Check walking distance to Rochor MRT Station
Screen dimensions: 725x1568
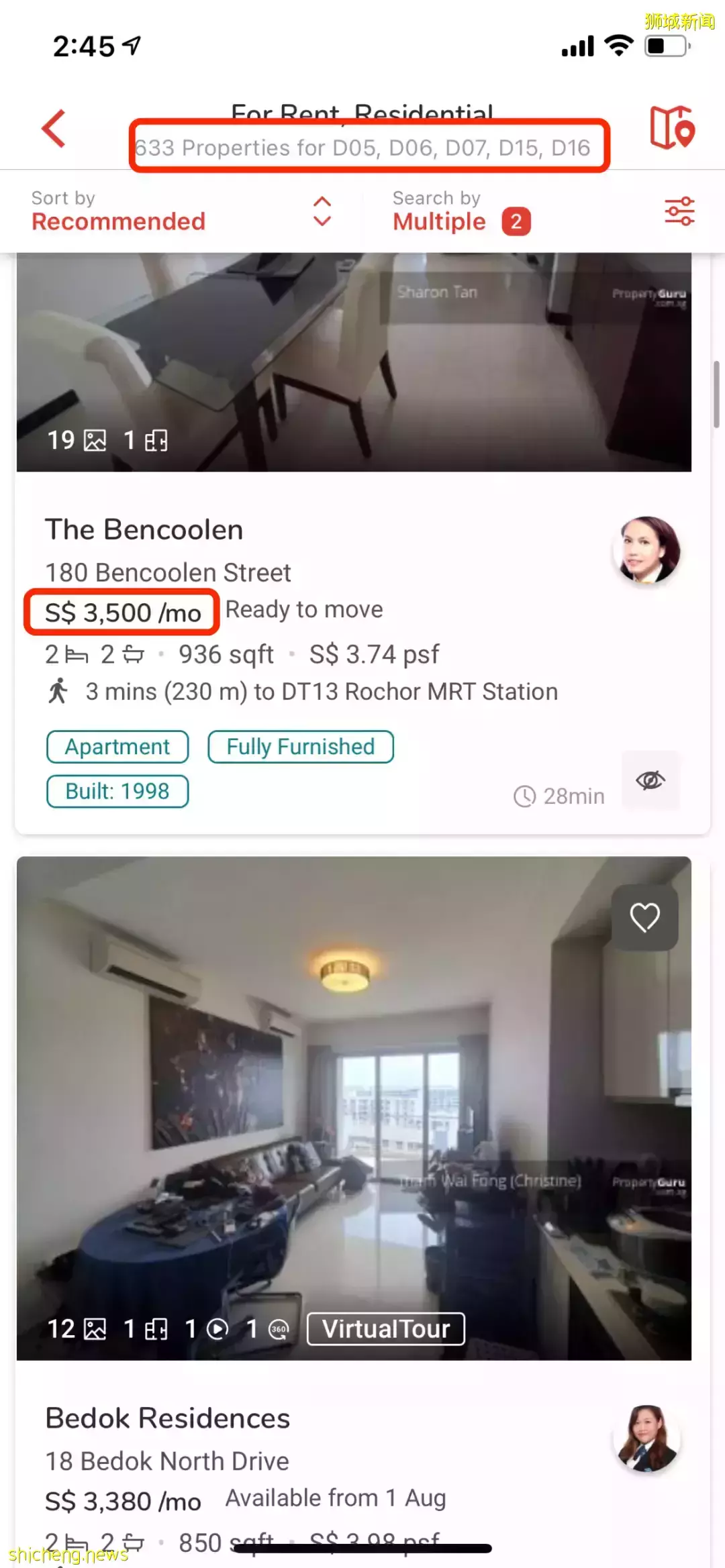(x=321, y=692)
